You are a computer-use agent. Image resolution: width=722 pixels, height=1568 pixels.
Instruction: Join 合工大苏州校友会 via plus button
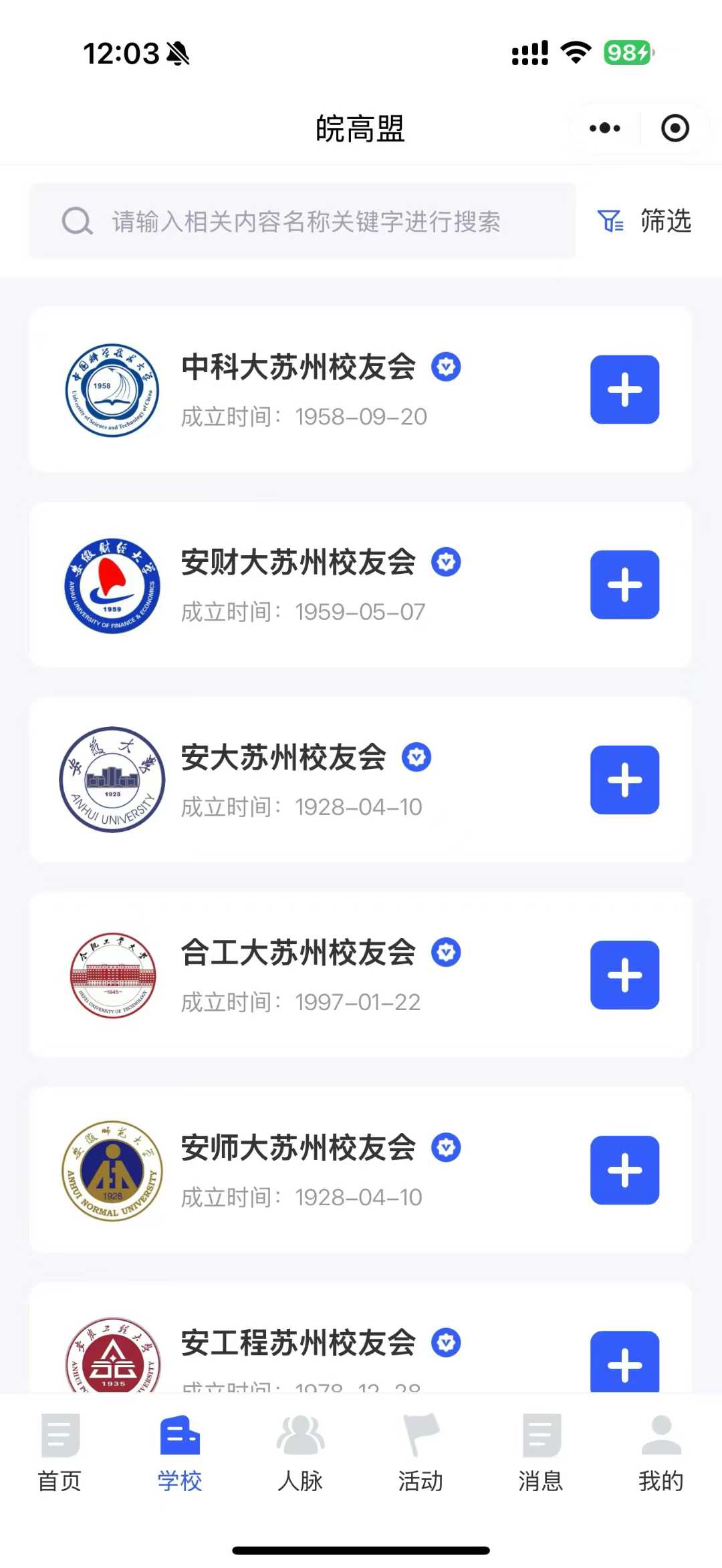pyautogui.click(x=624, y=975)
